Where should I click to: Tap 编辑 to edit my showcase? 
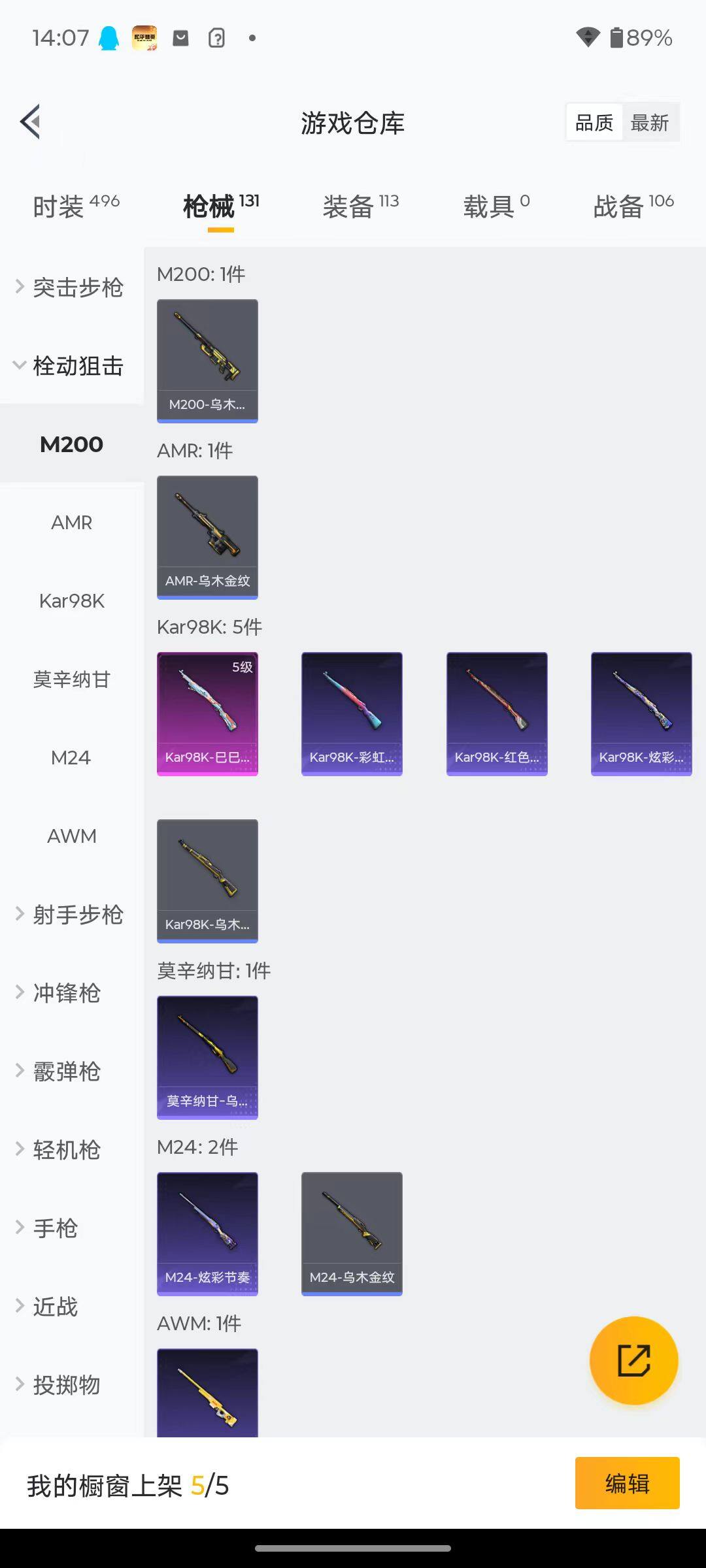627,1483
